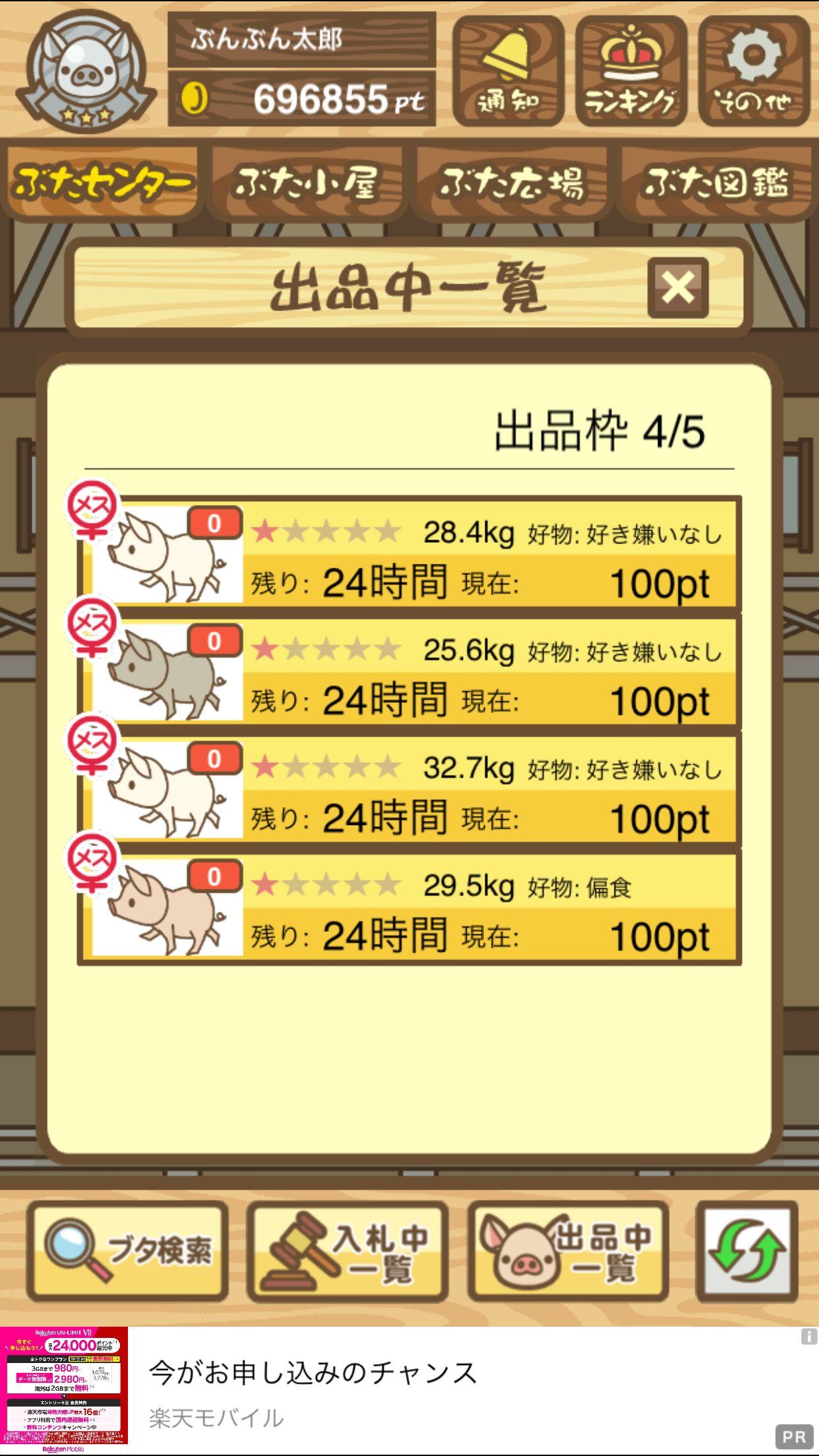The width and height of the screenshot is (819, 1456).
Task: Open the 入札中一覧 bid list
Action: pyautogui.click(x=348, y=1252)
